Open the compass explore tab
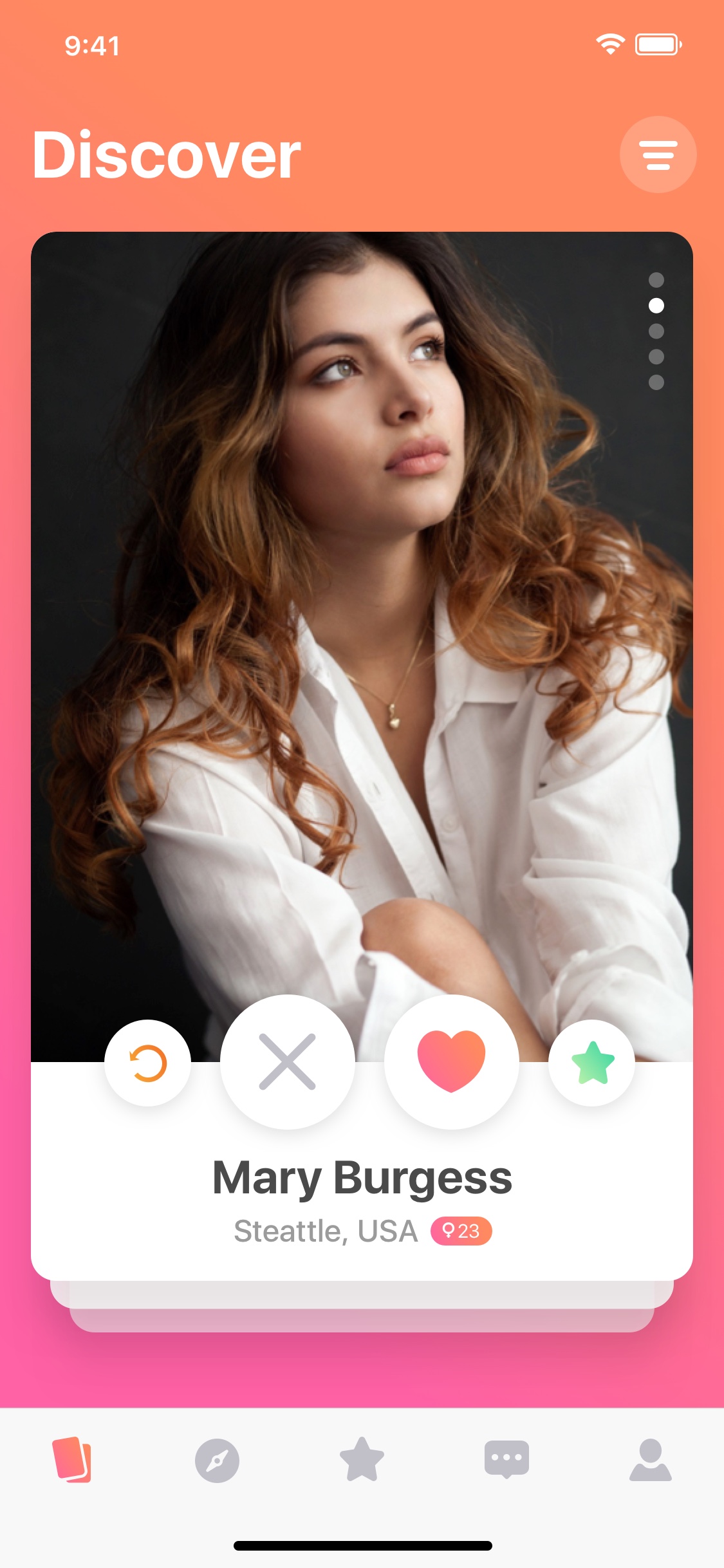724x1568 pixels. click(217, 1461)
